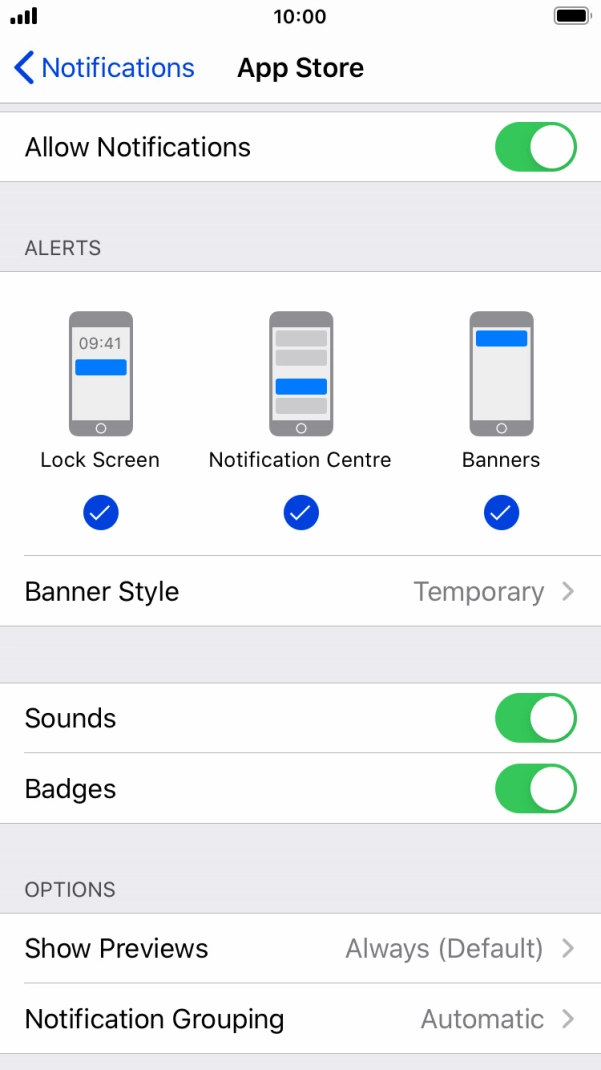Uncheck Lock Screen alerts

click(101, 512)
